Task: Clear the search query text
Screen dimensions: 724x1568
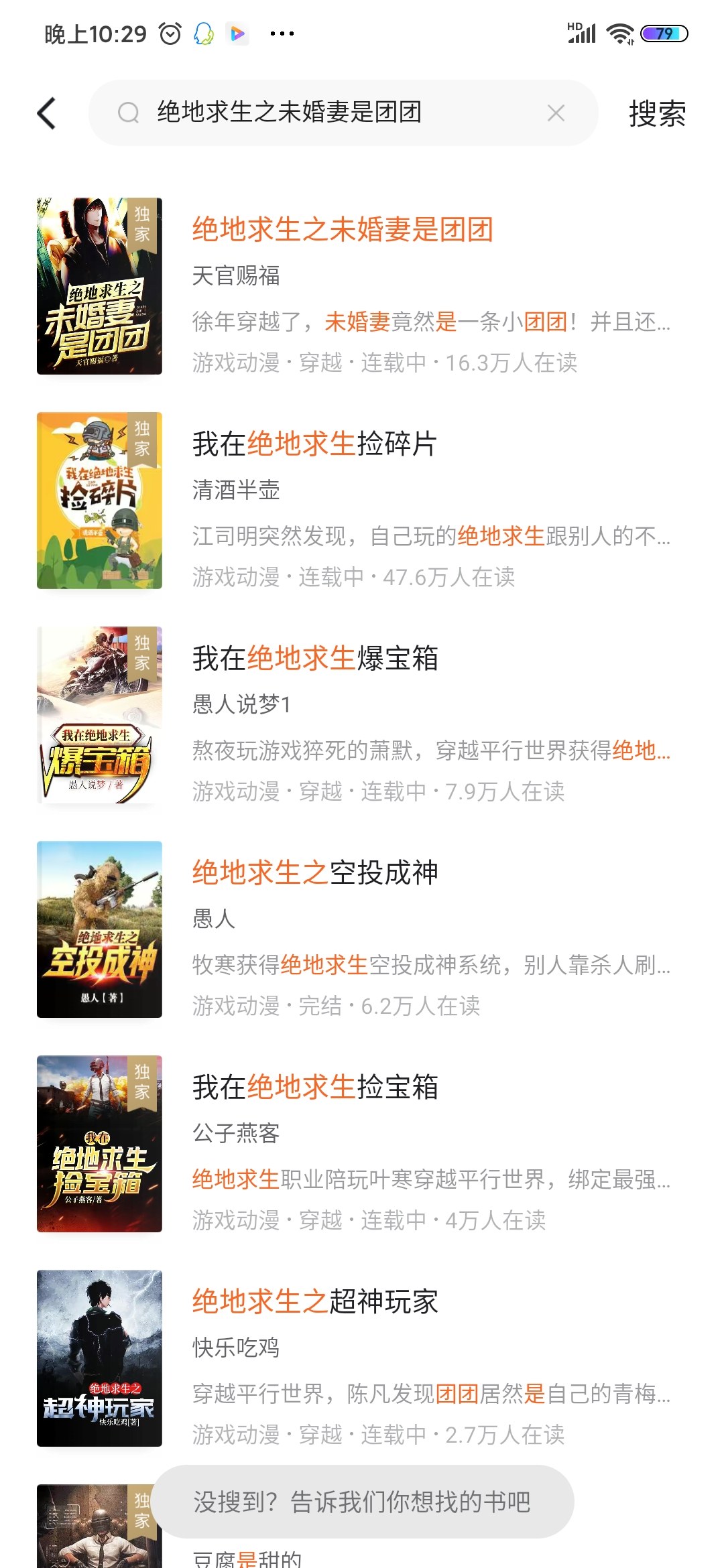Action: coord(556,113)
